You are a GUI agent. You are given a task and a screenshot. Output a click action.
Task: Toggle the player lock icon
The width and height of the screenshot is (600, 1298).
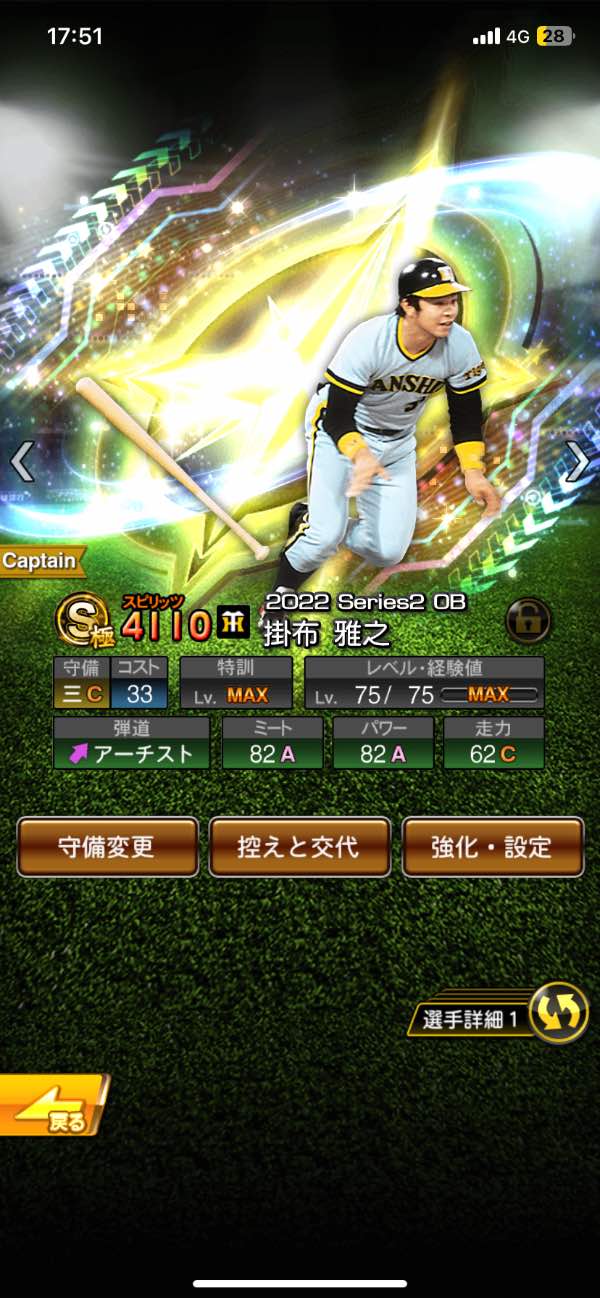pos(527,621)
